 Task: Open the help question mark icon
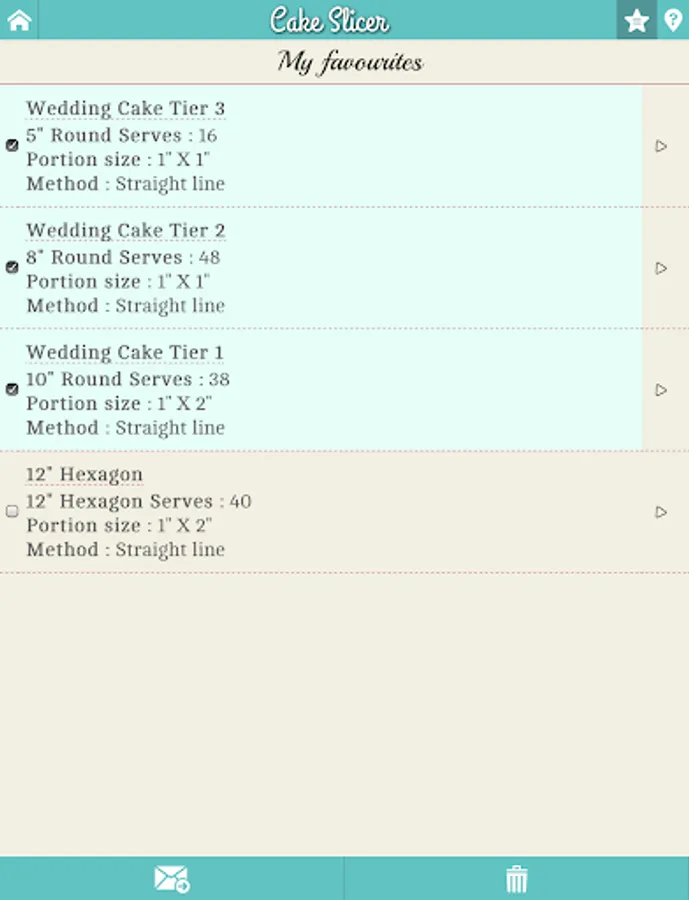click(x=672, y=20)
